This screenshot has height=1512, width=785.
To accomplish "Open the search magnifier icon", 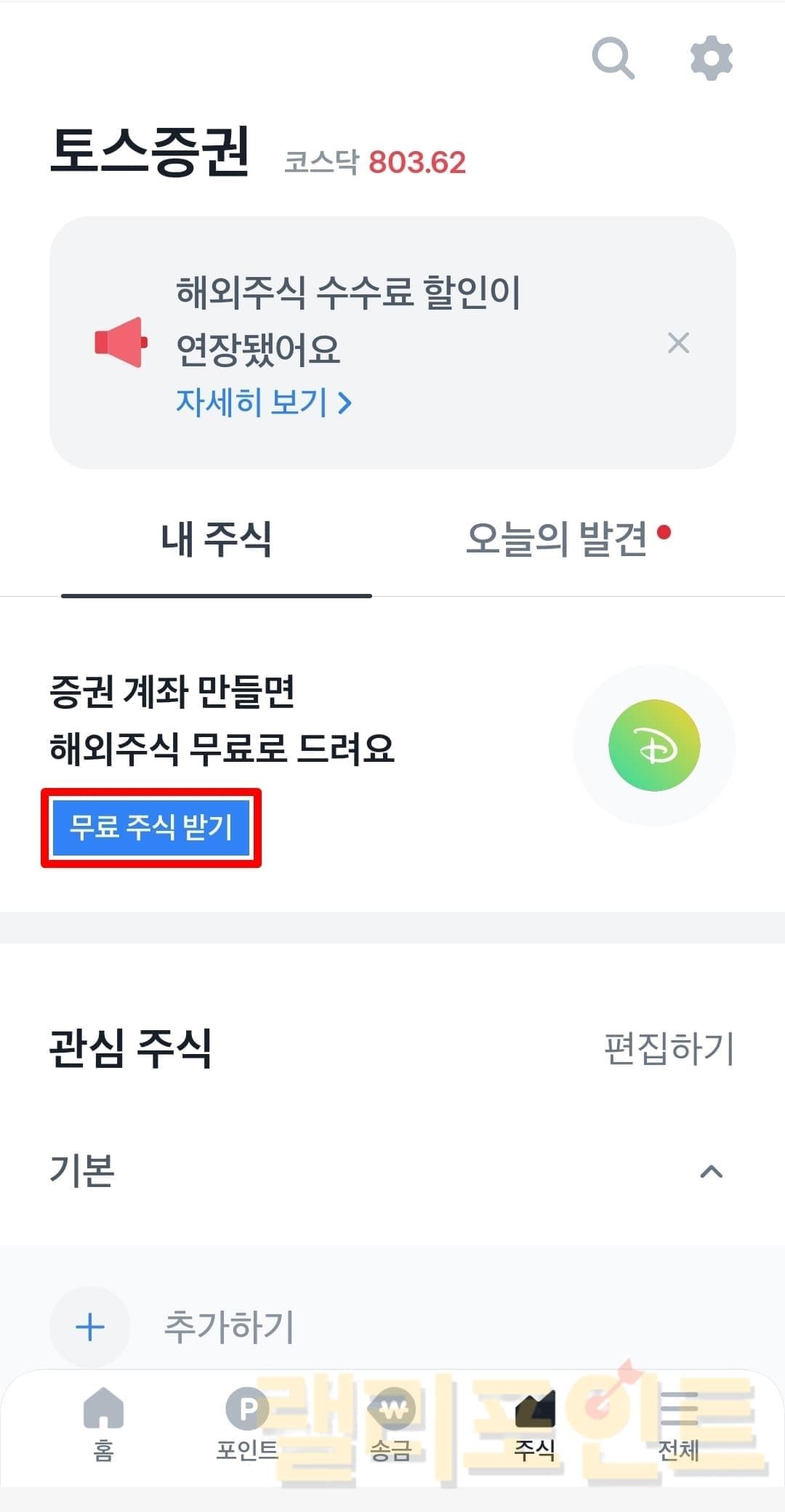I will pyautogui.click(x=613, y=57).
